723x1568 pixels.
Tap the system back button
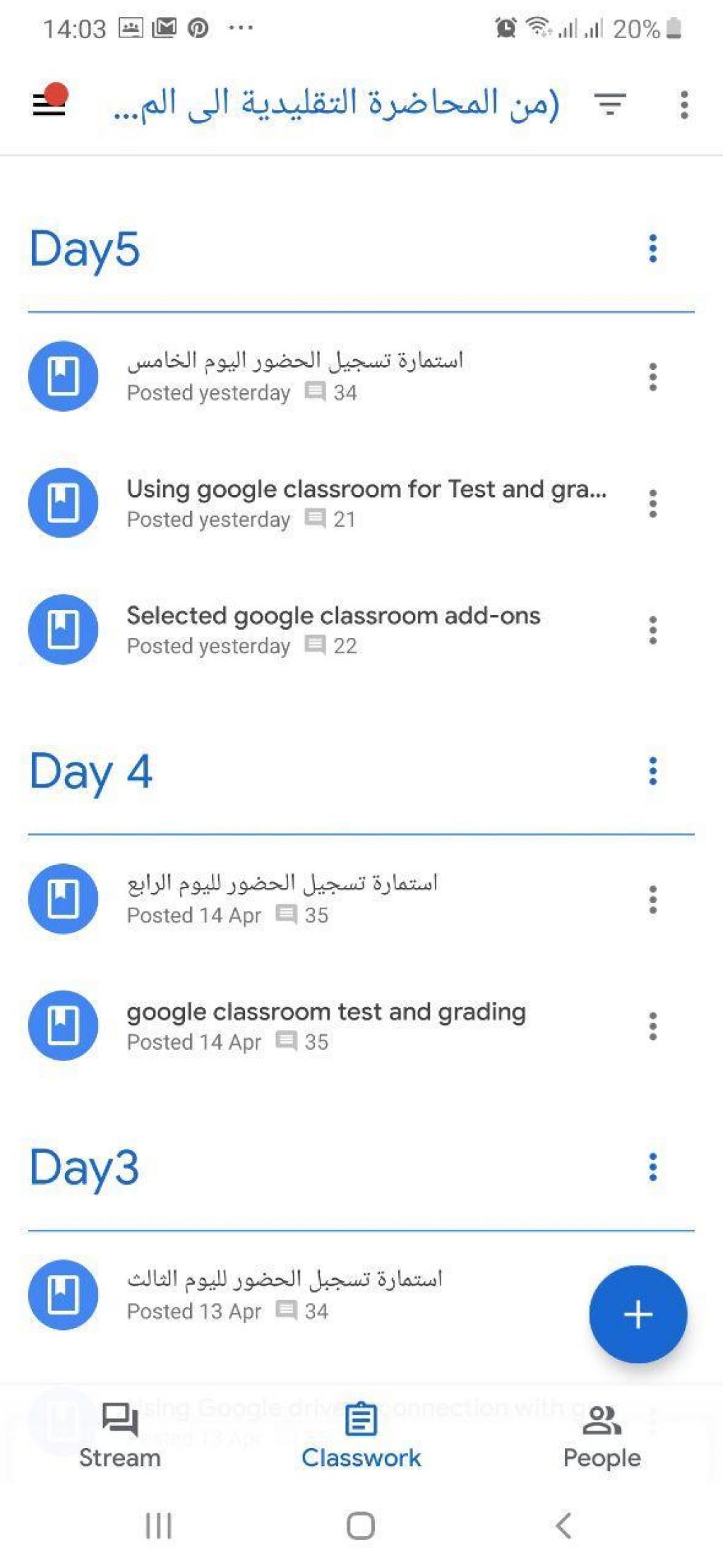point(563,1526)
